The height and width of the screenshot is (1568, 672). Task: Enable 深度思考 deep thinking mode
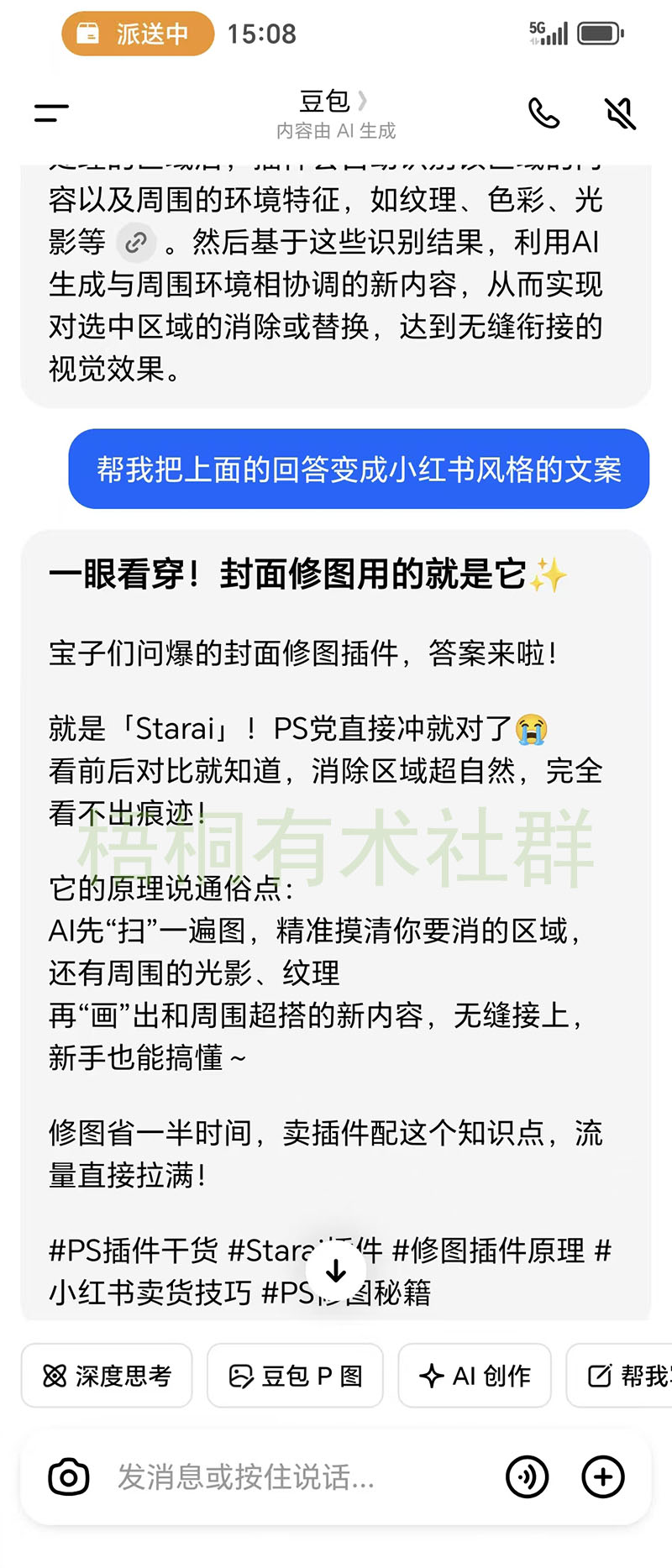(106, 1375)
